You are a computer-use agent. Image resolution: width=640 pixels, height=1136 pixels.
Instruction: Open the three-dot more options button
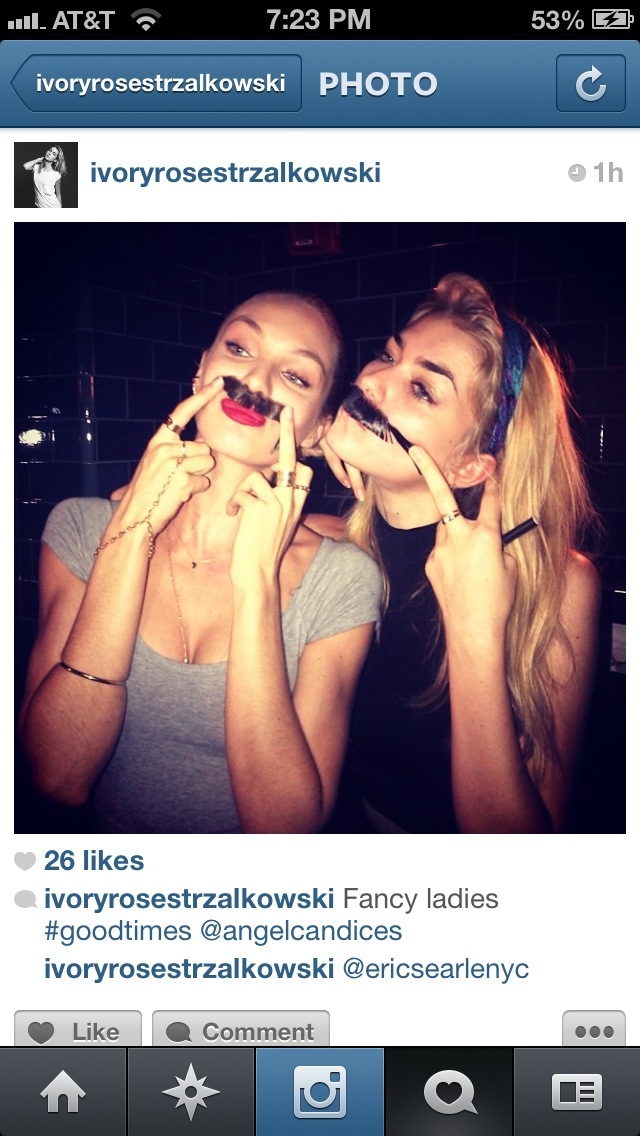[x=594, y=1030]
